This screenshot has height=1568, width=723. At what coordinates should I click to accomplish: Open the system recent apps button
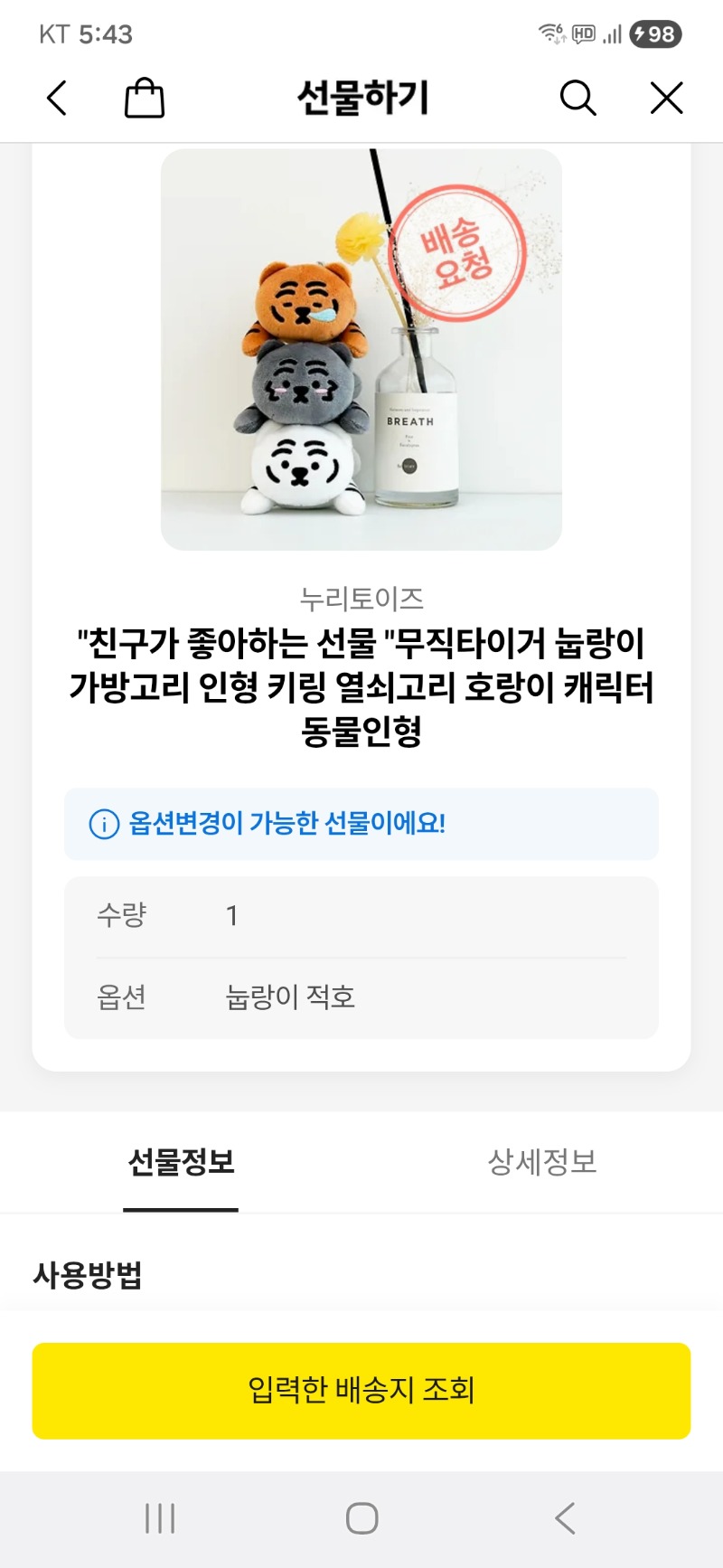coord(160,1518)
